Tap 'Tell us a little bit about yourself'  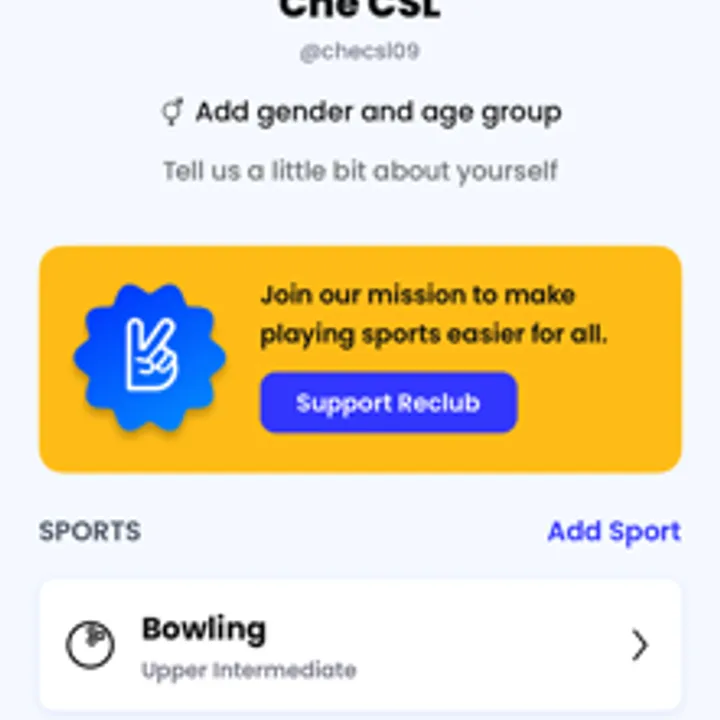[x=360, y=172]
